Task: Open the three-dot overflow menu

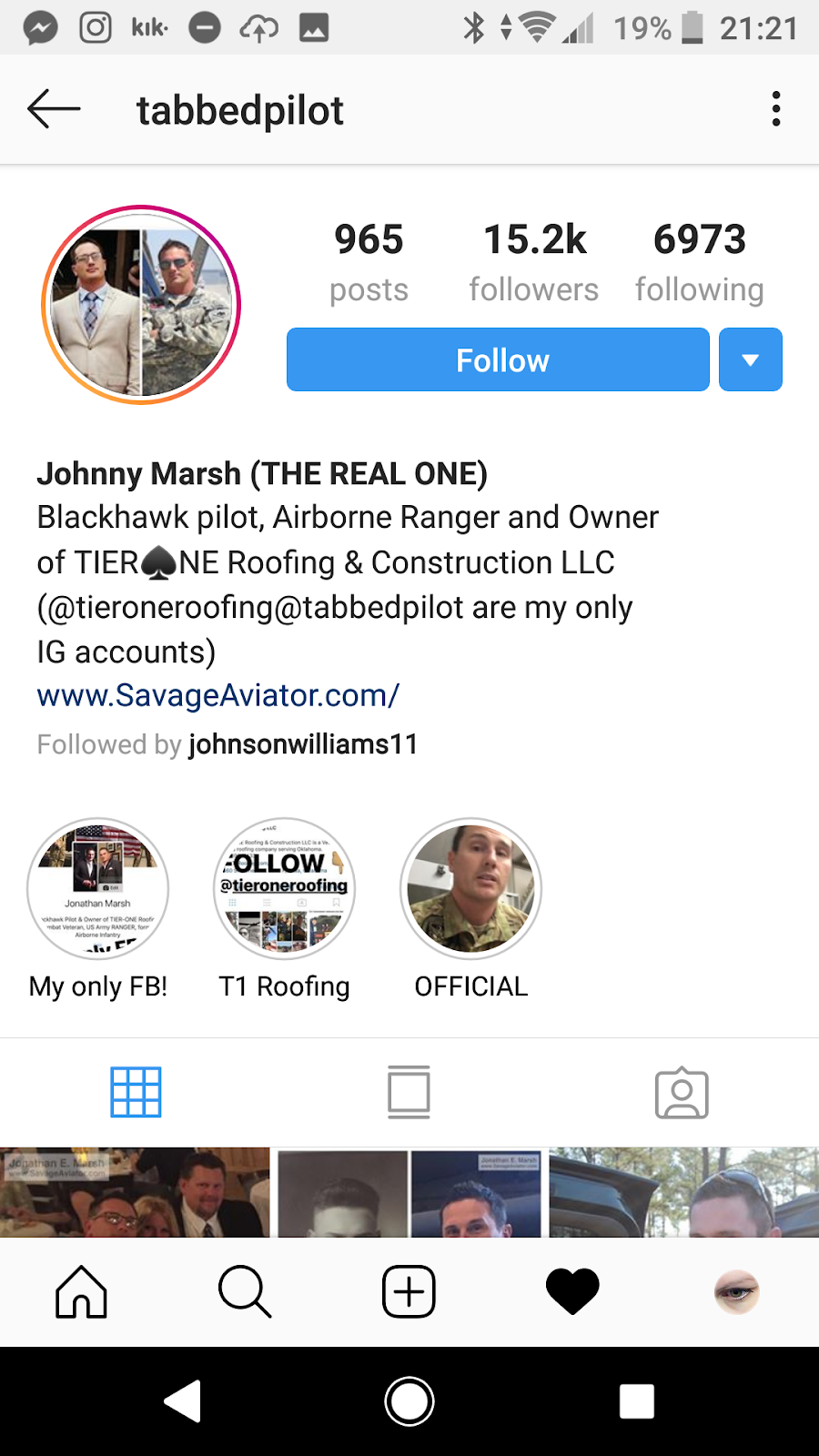Action: 775,109
